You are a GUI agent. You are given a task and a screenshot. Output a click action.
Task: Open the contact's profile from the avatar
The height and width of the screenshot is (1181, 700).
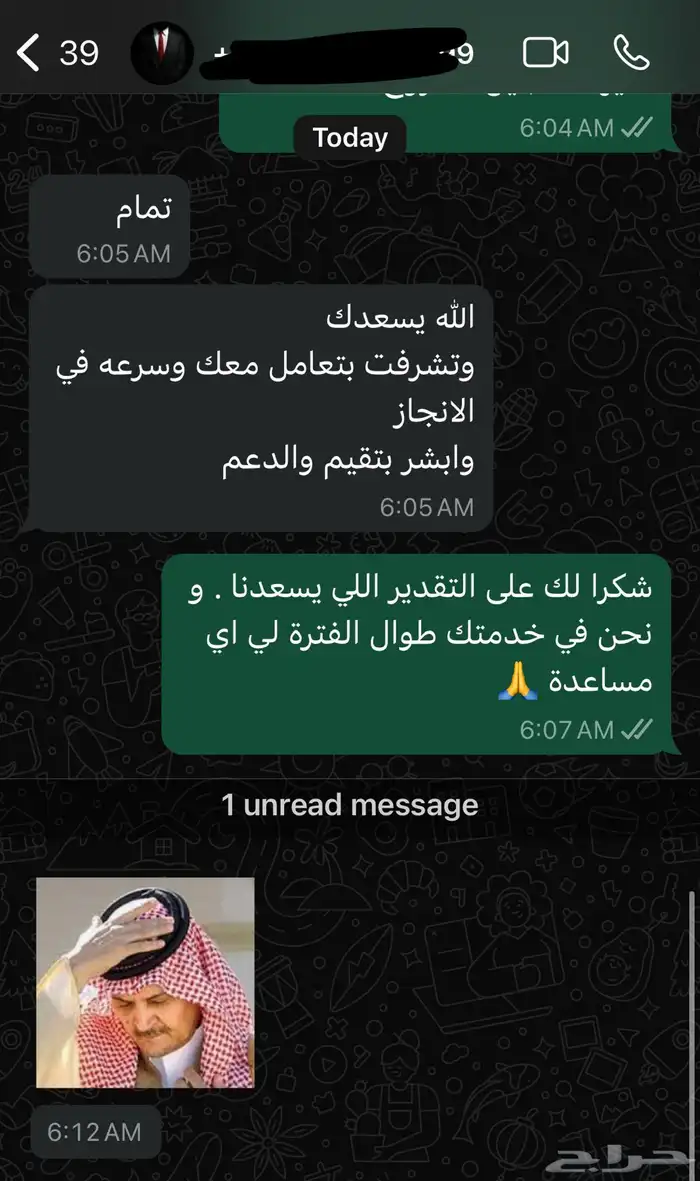pos(160,52)
